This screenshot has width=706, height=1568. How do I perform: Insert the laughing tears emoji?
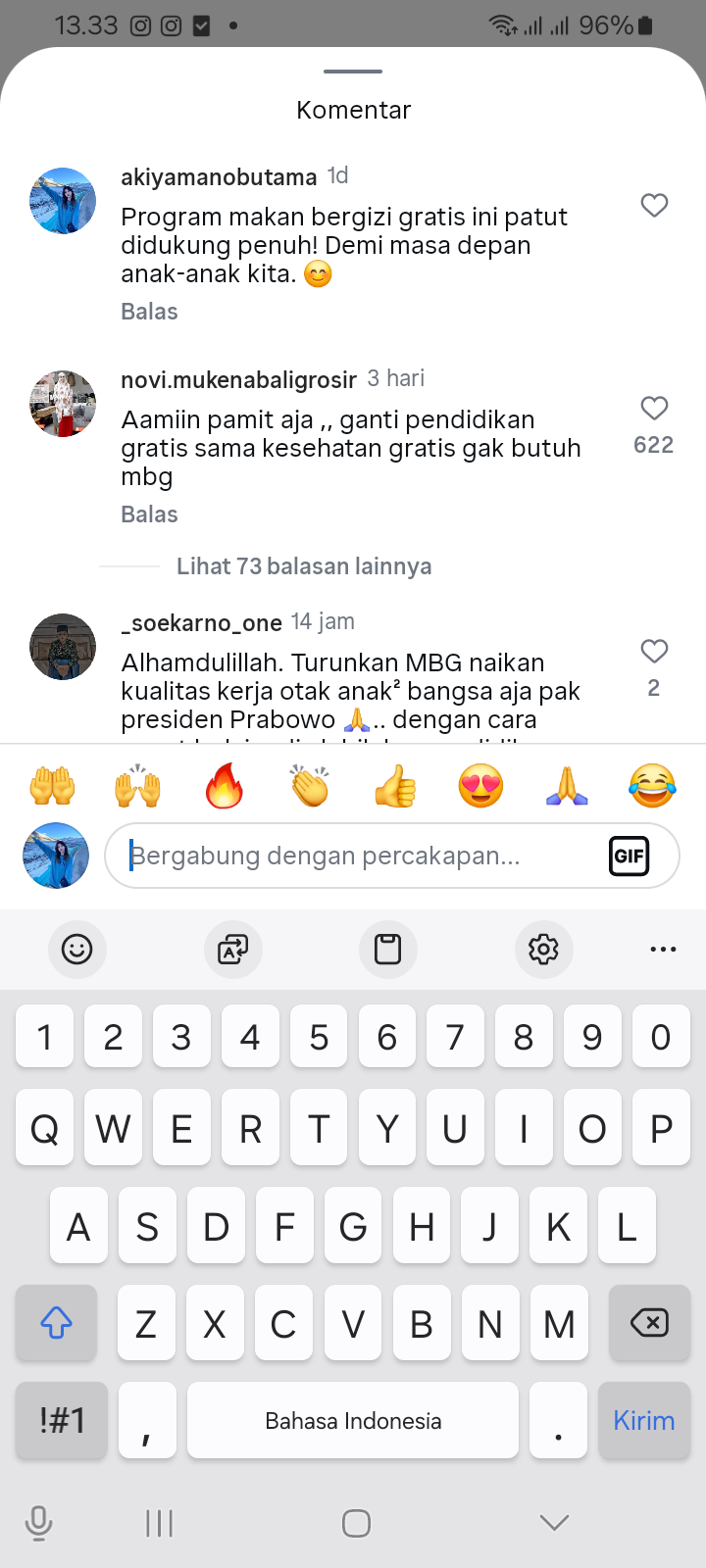652,786
